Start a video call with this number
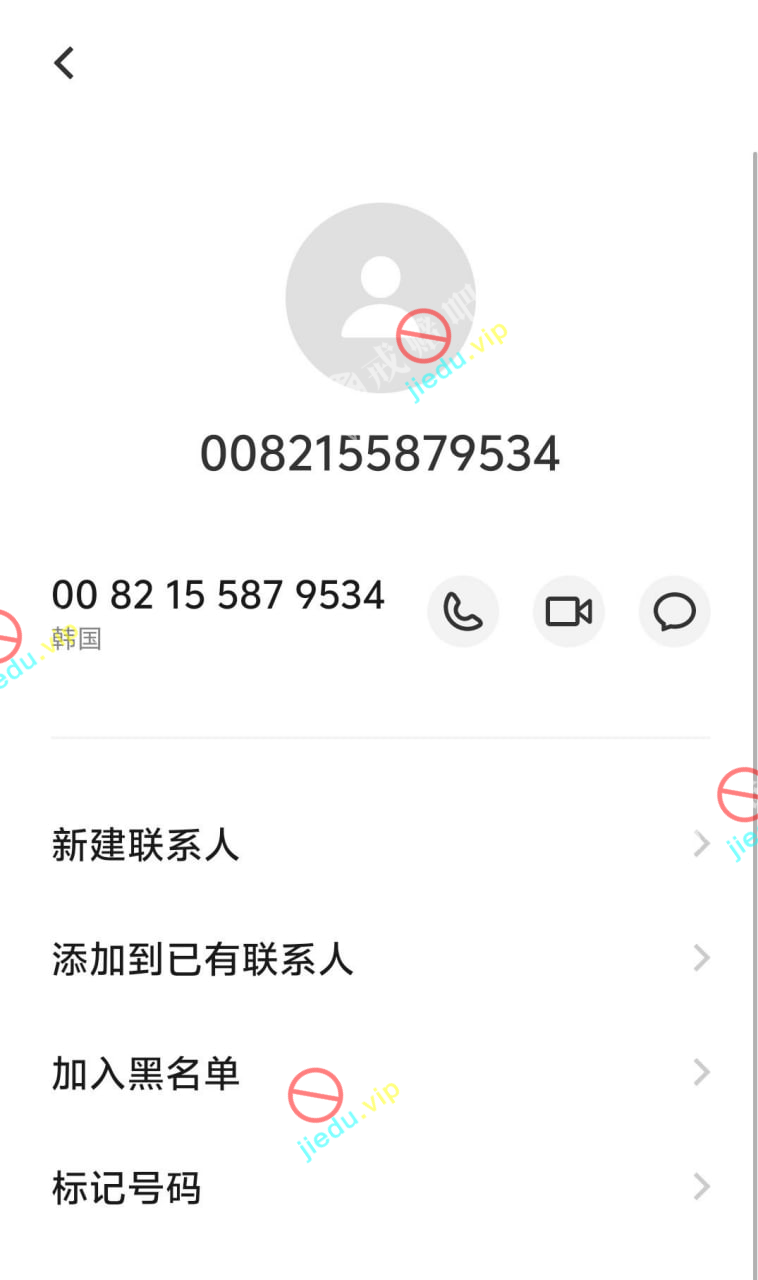758x1280 pixels. tap(568, 611)
